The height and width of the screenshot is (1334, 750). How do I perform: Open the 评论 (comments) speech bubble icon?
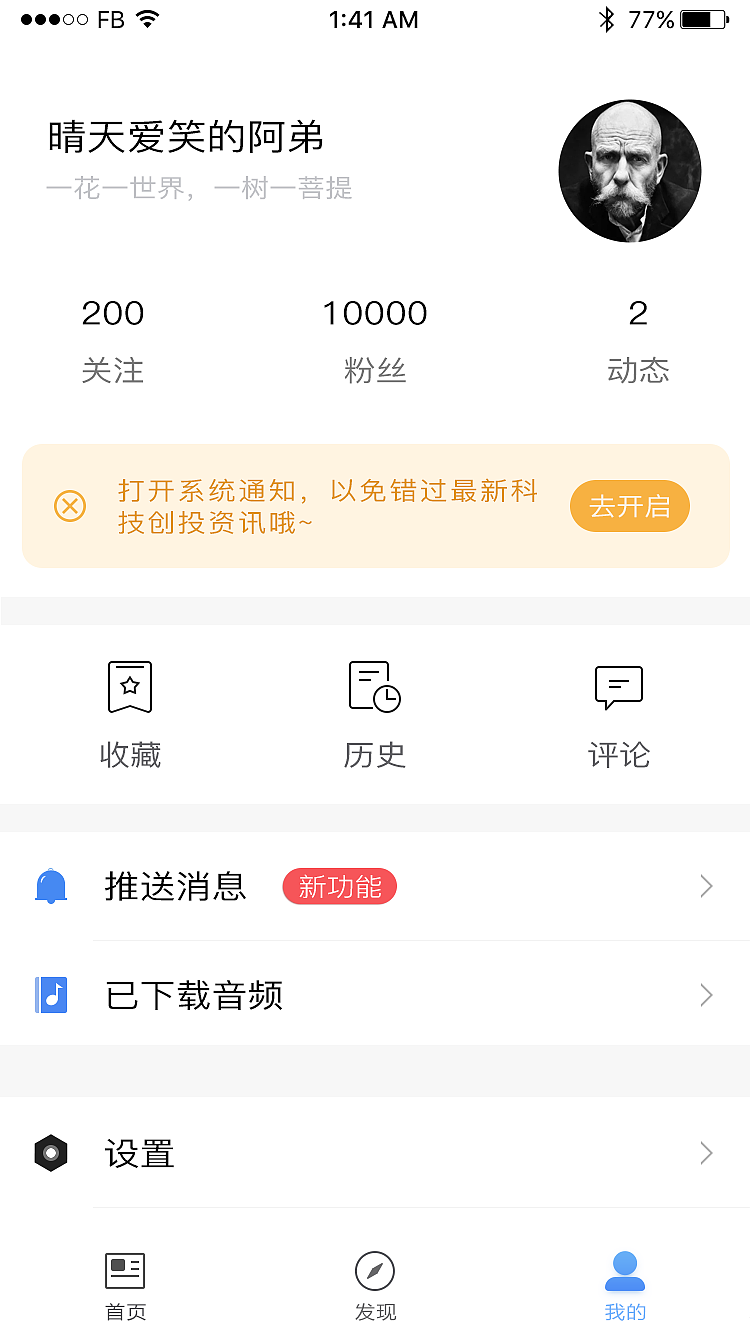tap(618, 687)
